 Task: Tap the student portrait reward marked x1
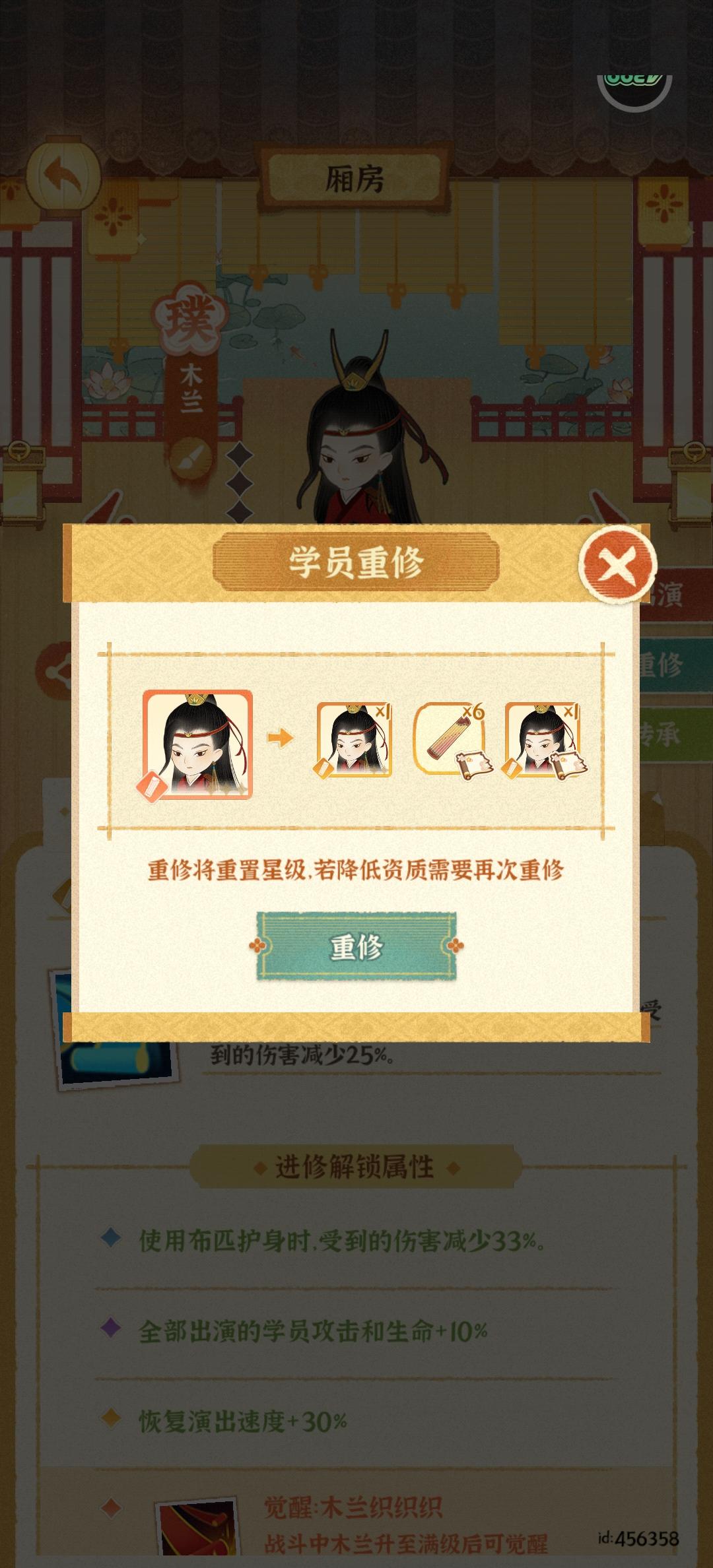353,739
